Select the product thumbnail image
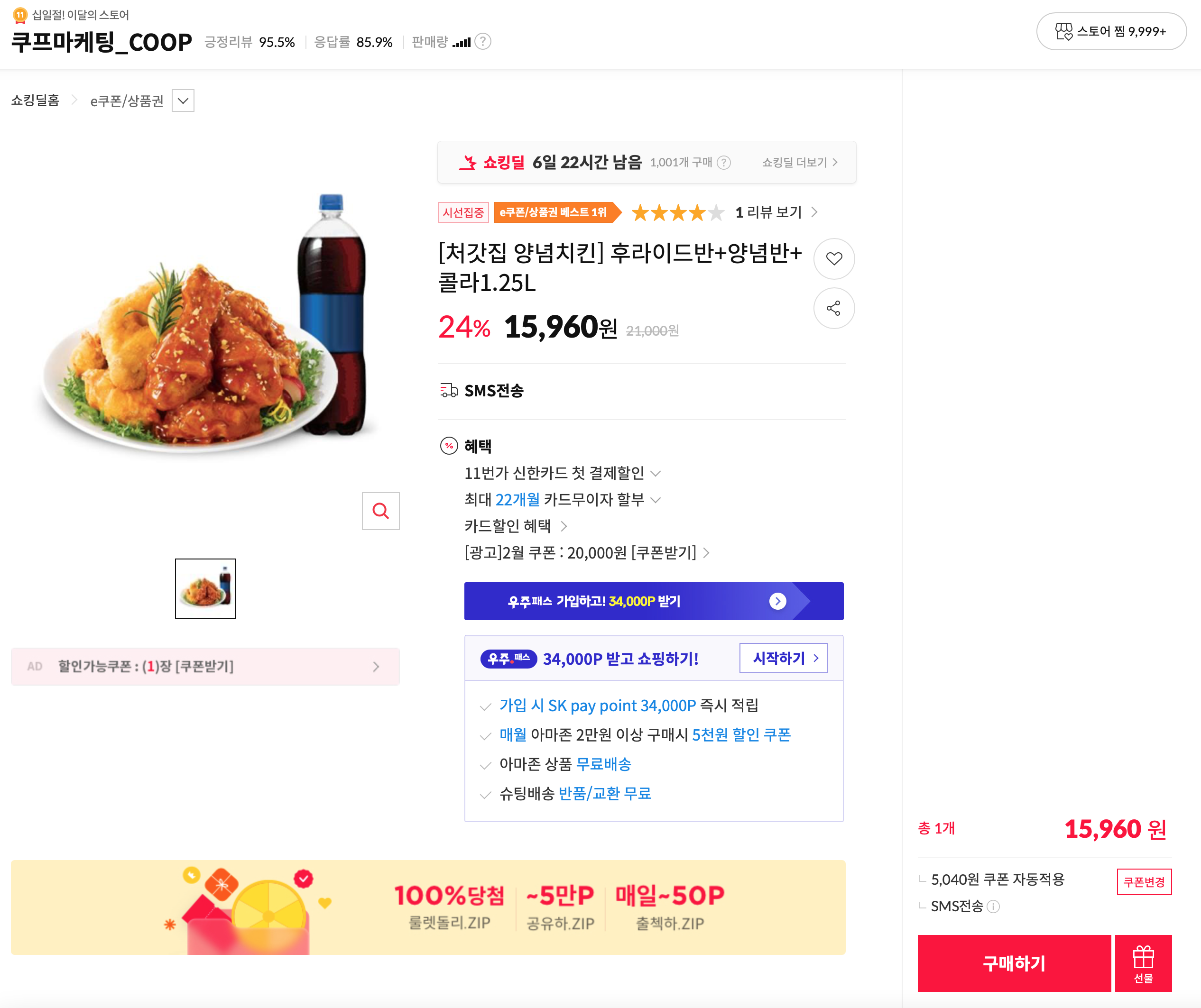This screenshot has width=1201, height=1008. [x=205, y=589]
